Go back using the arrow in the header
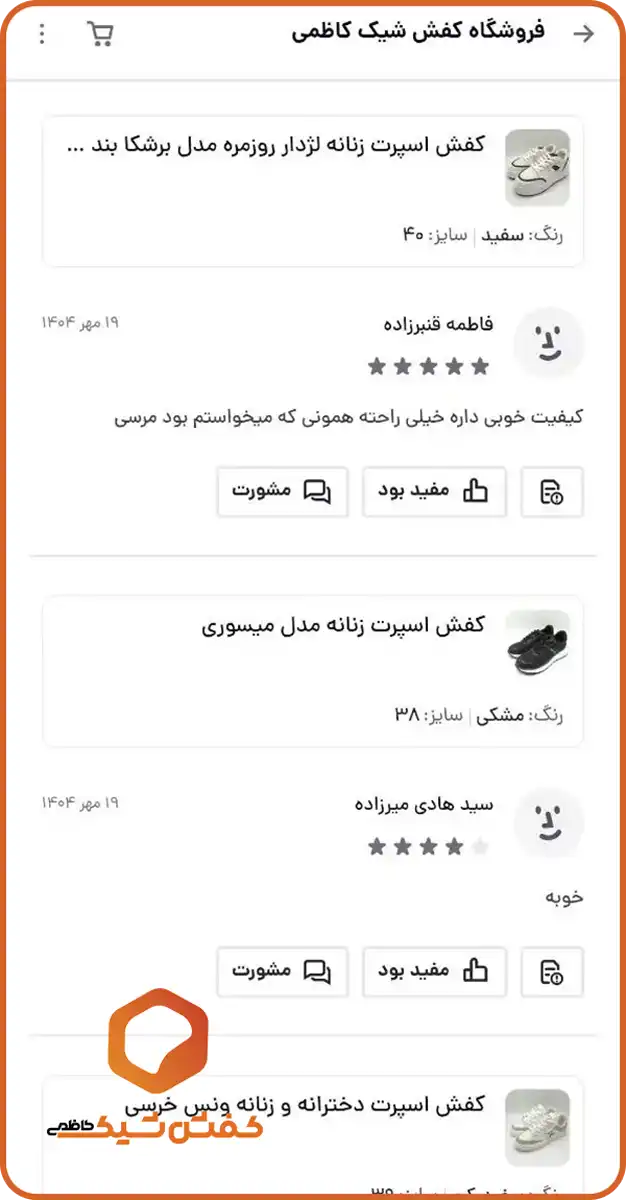Screen dimensions: 626x1200 click(x=582, y=34)
